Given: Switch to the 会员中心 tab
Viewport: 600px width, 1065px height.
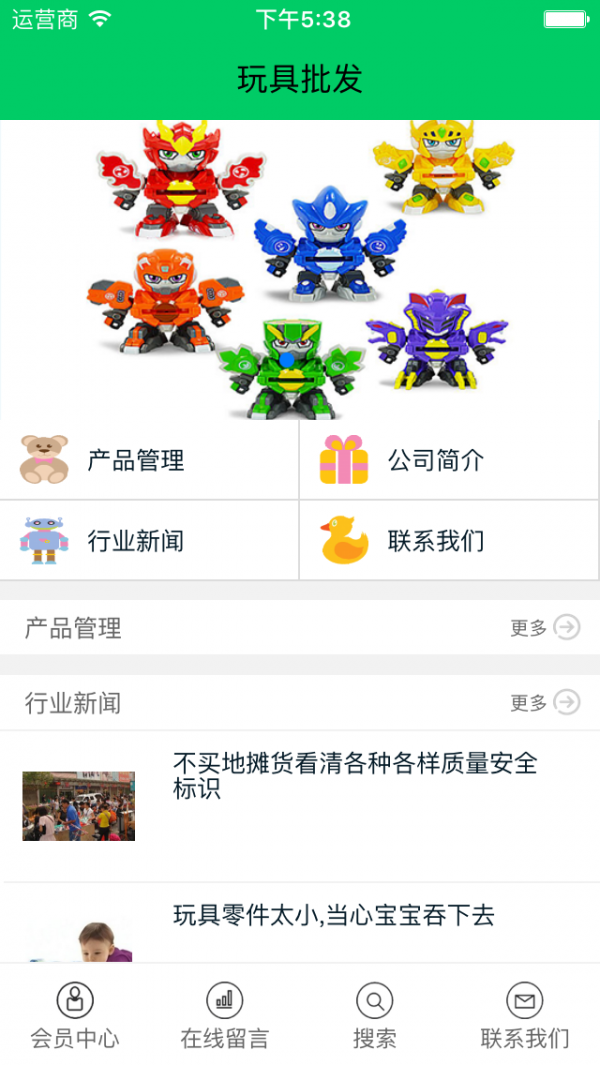Looking at the screenshot, I should pyautogui.click(x=75, y=1014).
